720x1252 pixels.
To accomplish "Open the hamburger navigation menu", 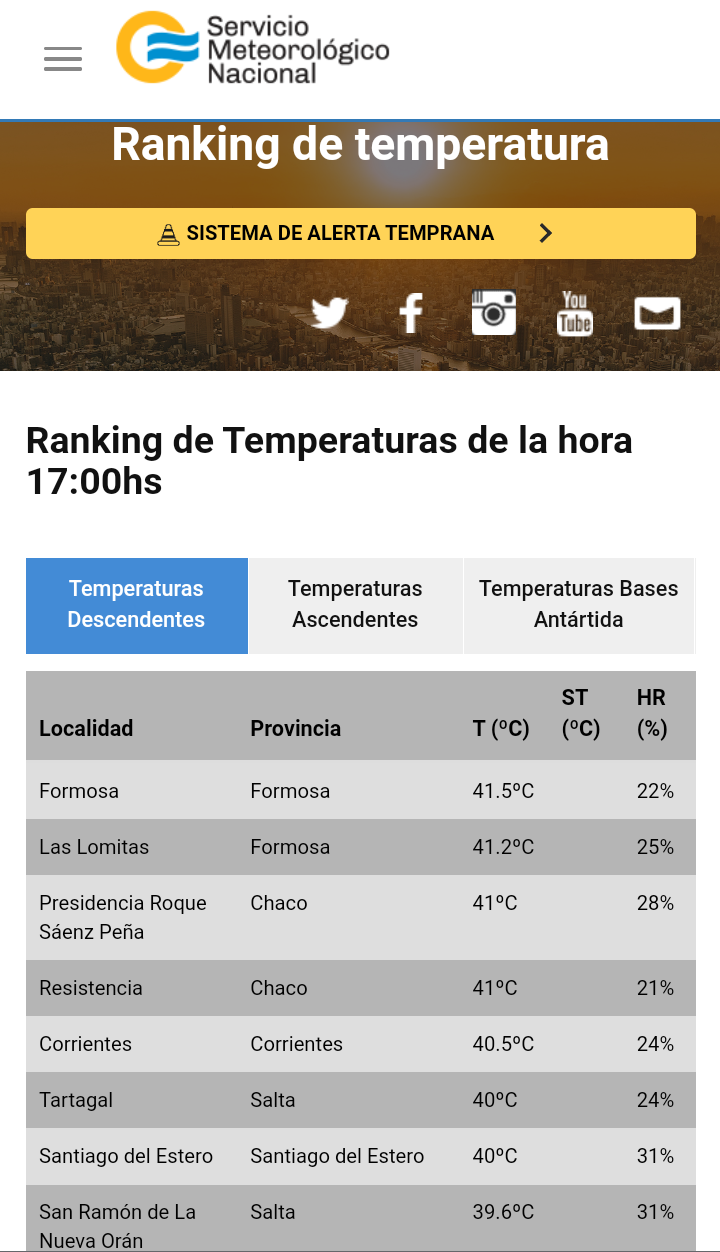I will point(63,59).
